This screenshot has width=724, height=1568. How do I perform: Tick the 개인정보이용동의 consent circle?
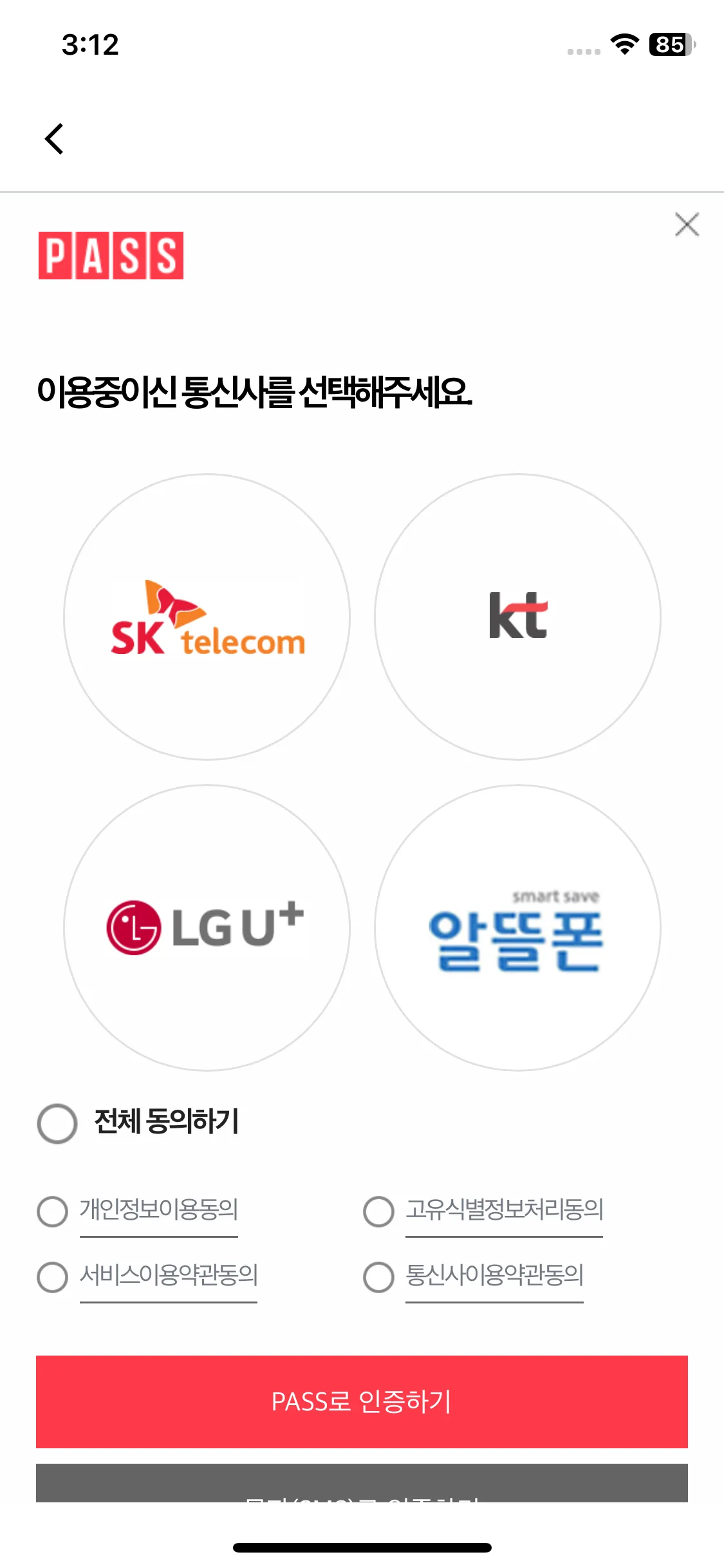[x=53, y=1211]
